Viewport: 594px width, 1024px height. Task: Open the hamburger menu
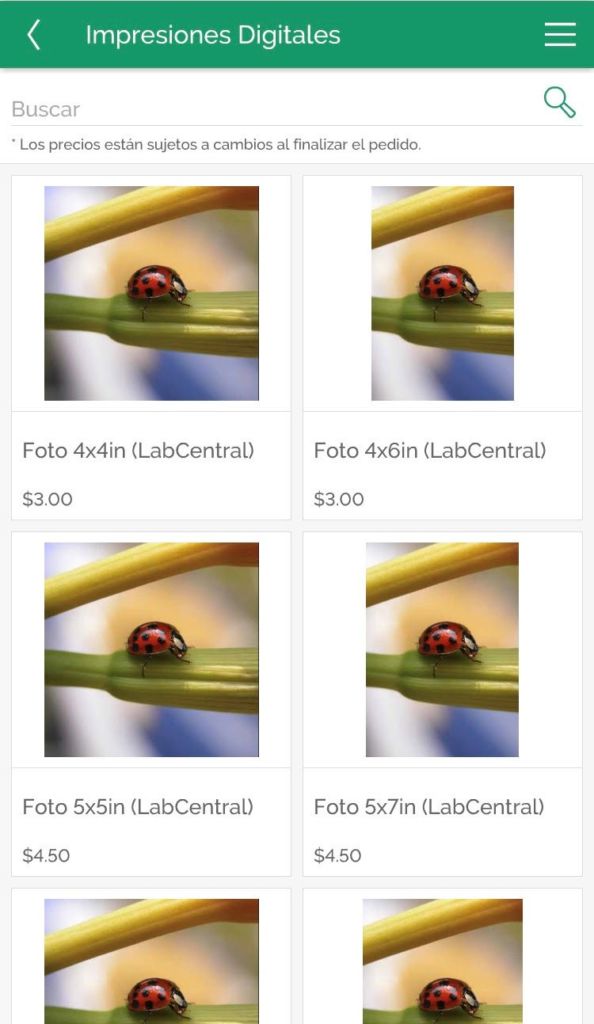tap(560, 34)
